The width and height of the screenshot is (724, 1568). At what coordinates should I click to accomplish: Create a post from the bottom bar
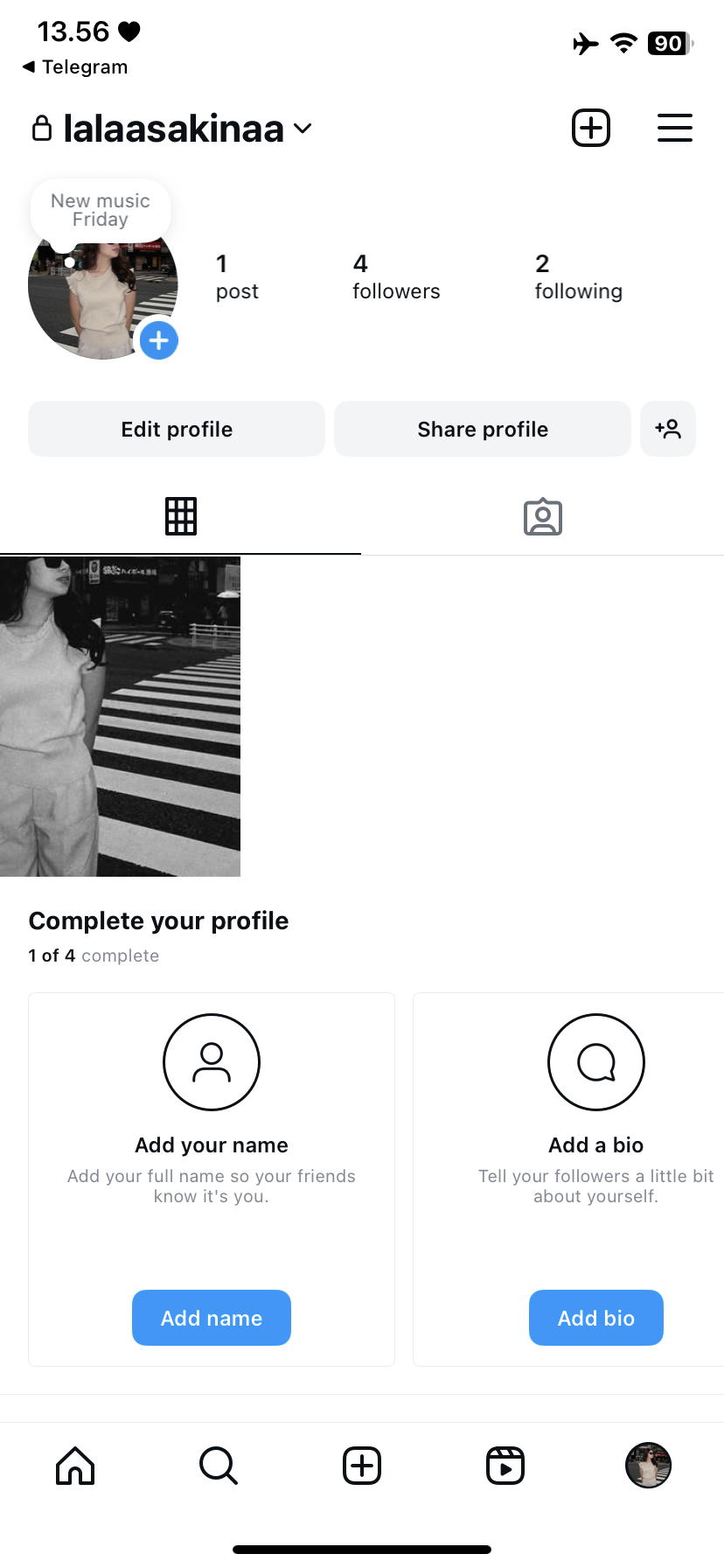click(362, 1466)
